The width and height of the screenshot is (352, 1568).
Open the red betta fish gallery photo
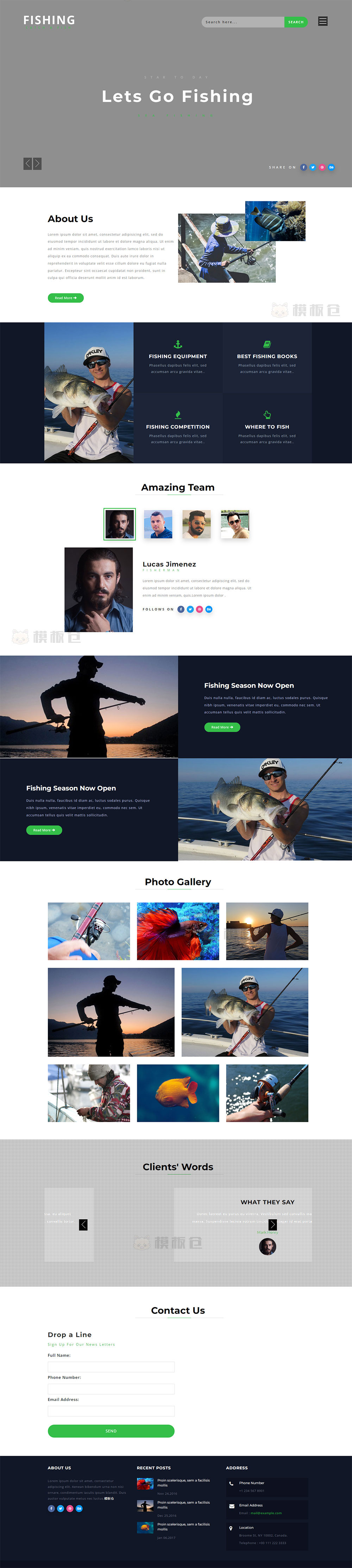point(177,931)
